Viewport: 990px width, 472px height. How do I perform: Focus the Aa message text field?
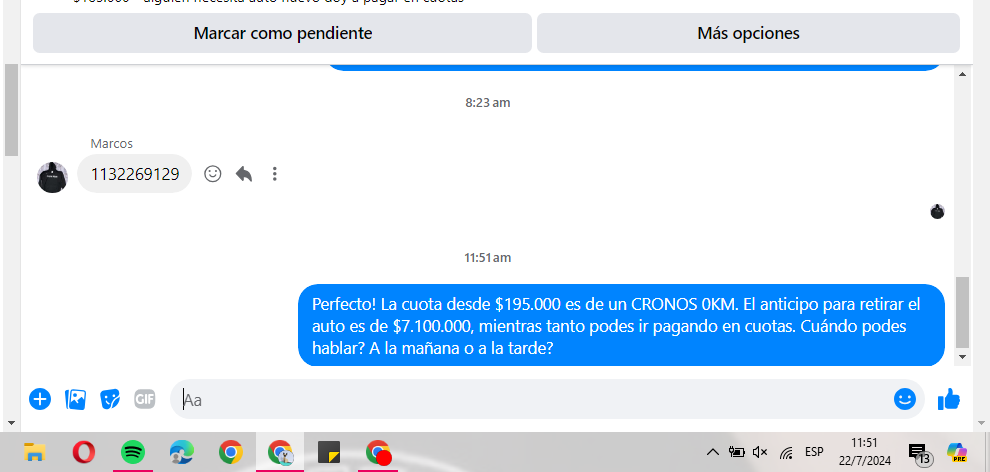click(x=530, y=399)
